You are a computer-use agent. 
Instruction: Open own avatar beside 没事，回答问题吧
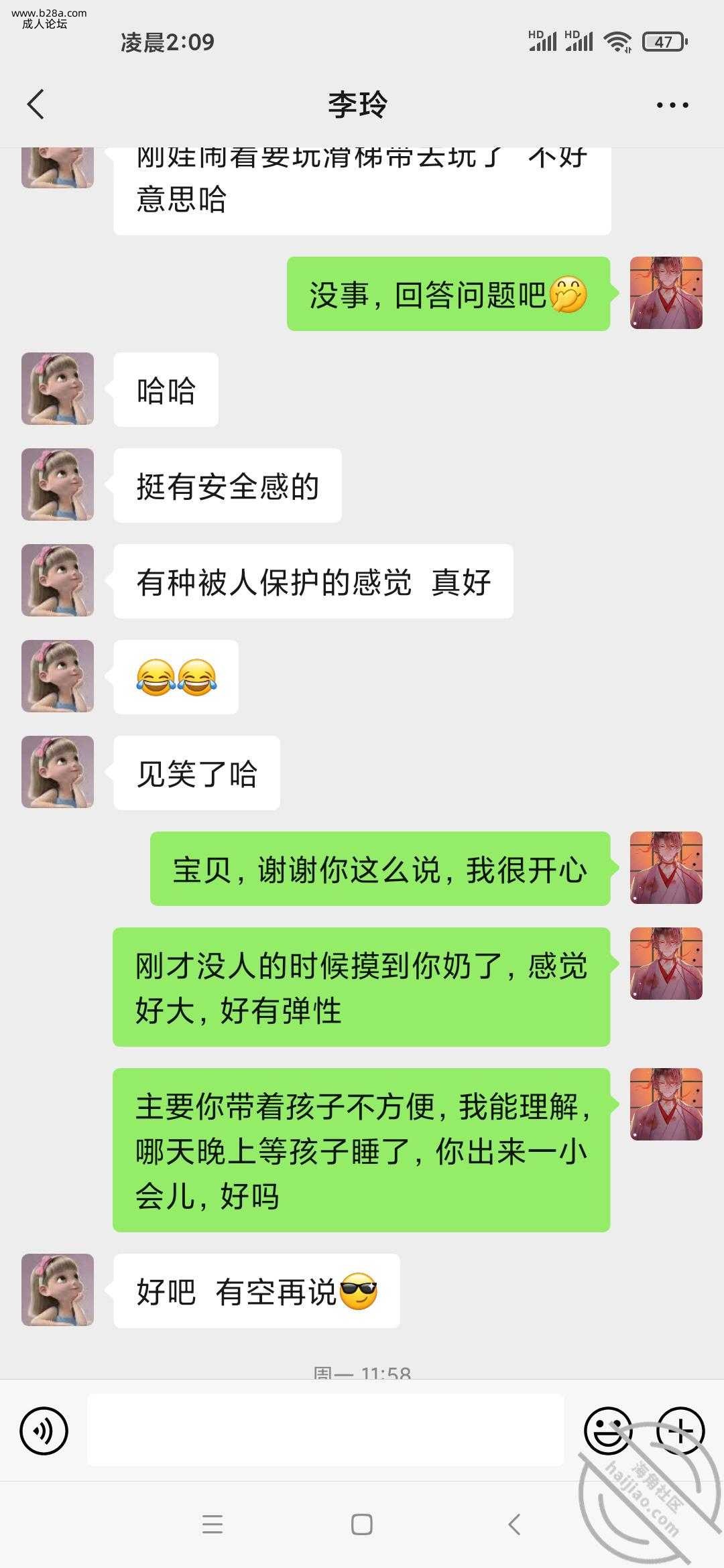pos(666,293)
